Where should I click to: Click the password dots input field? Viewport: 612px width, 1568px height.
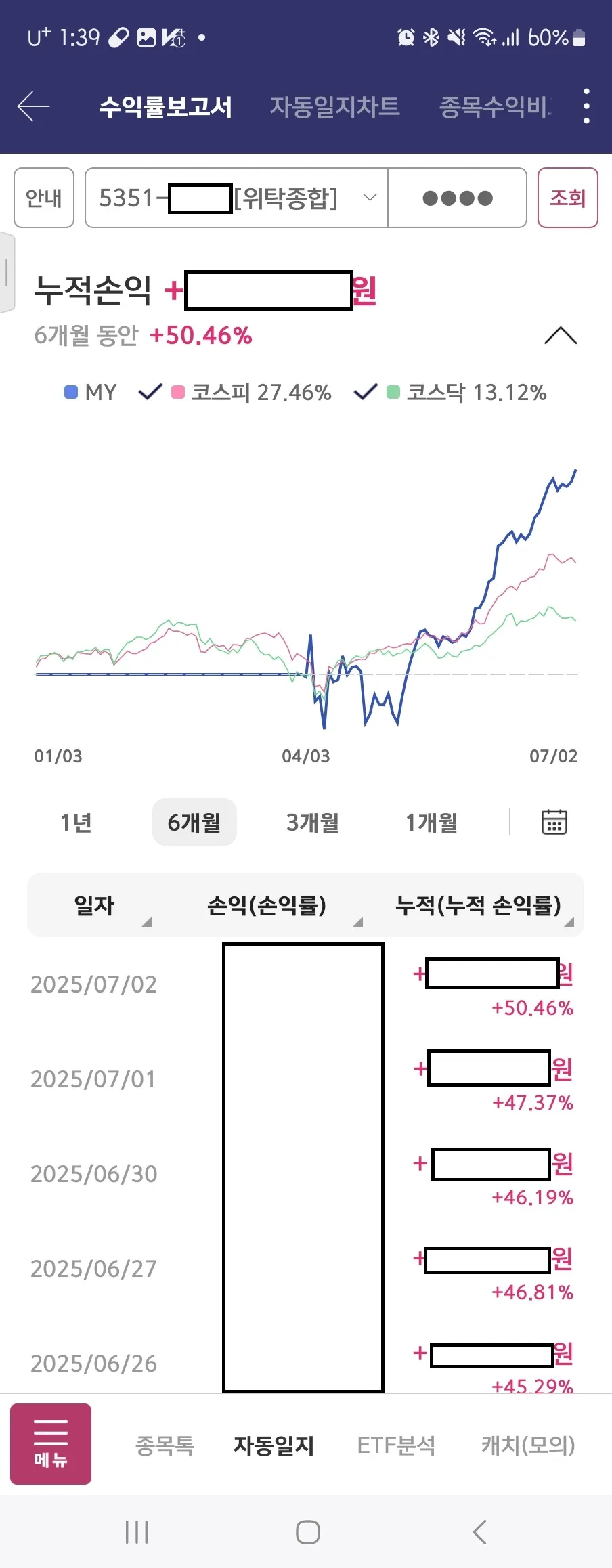[457, 197]
